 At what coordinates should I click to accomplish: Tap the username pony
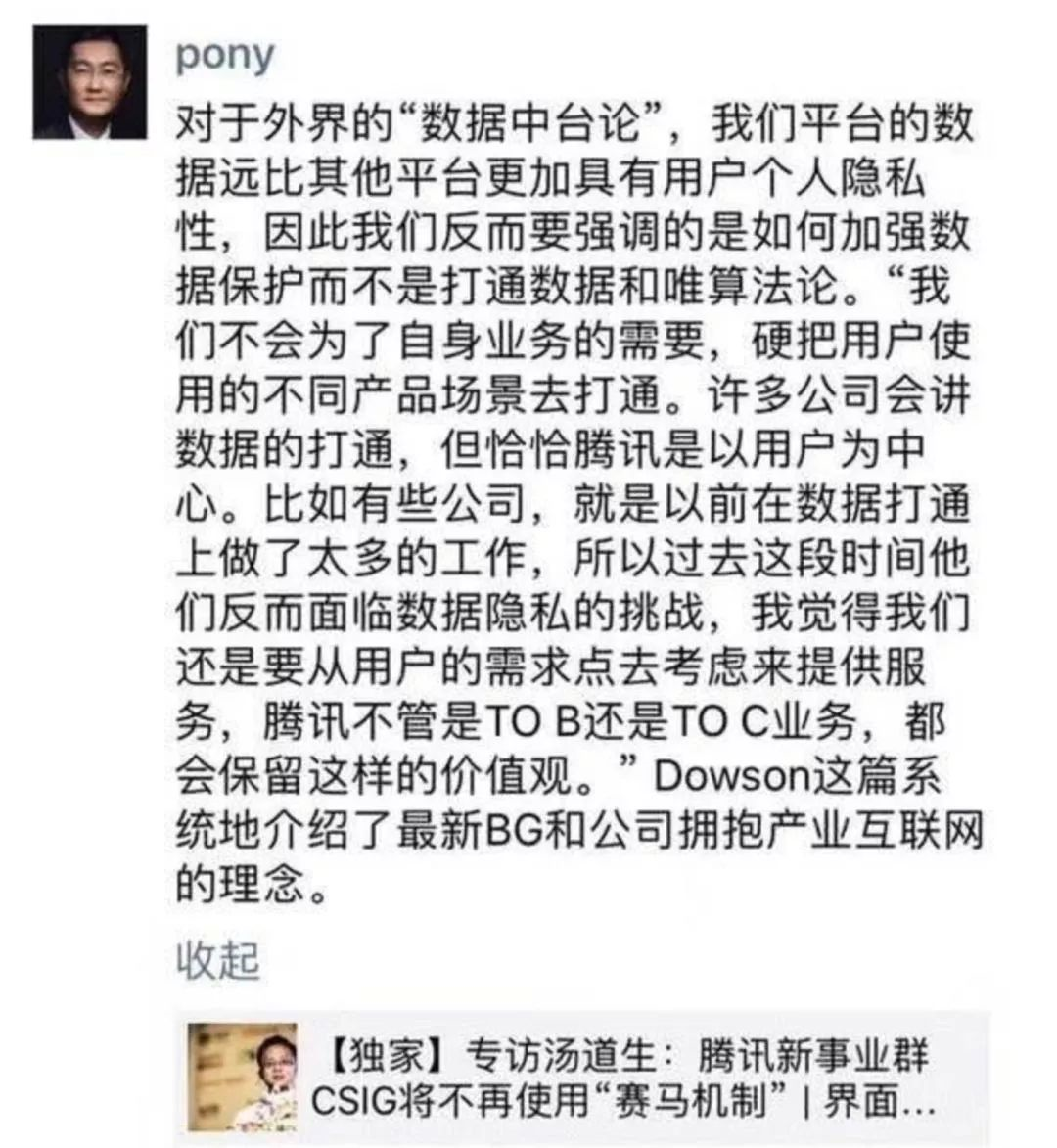pos(224,55)
